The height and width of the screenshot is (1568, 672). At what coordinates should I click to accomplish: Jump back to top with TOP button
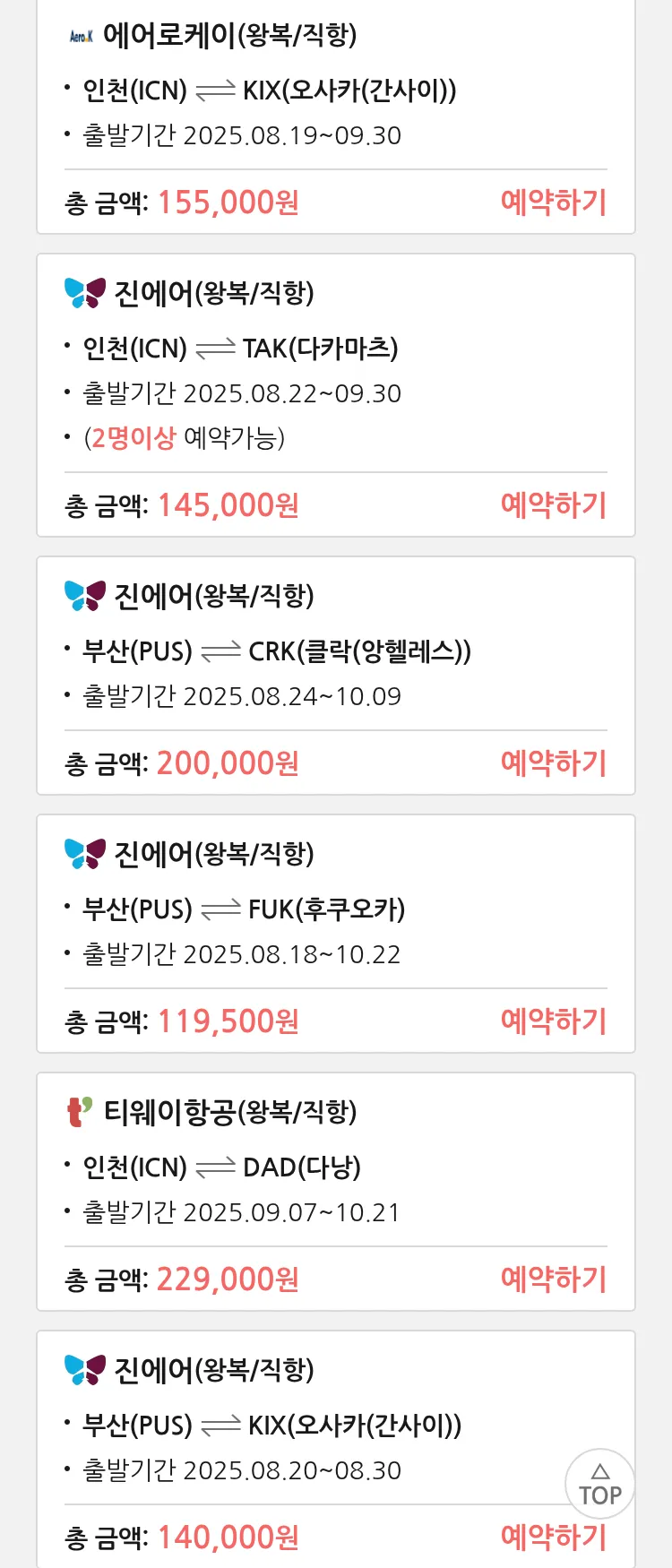(599, 1484)
